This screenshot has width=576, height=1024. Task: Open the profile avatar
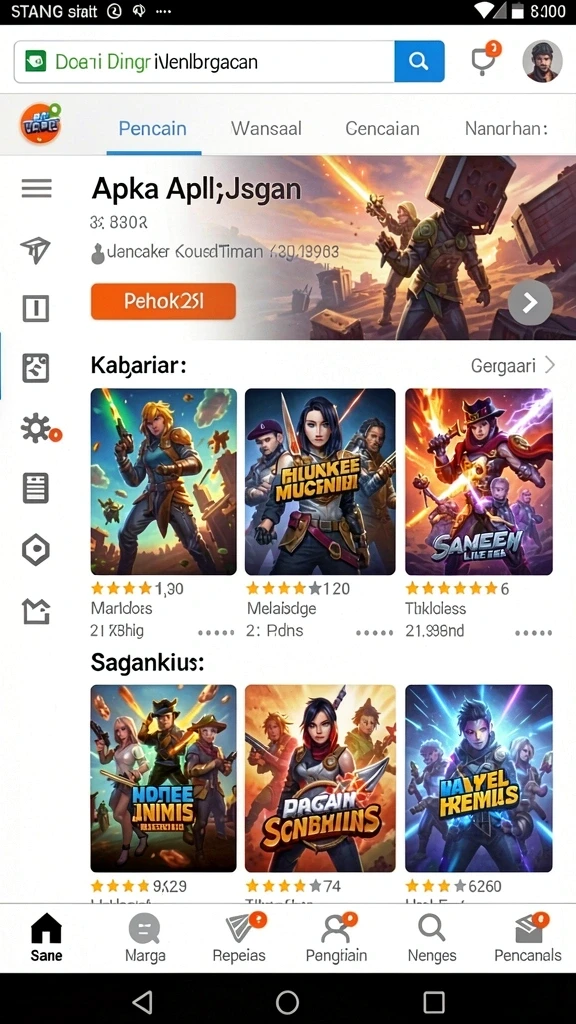point(542,61)
